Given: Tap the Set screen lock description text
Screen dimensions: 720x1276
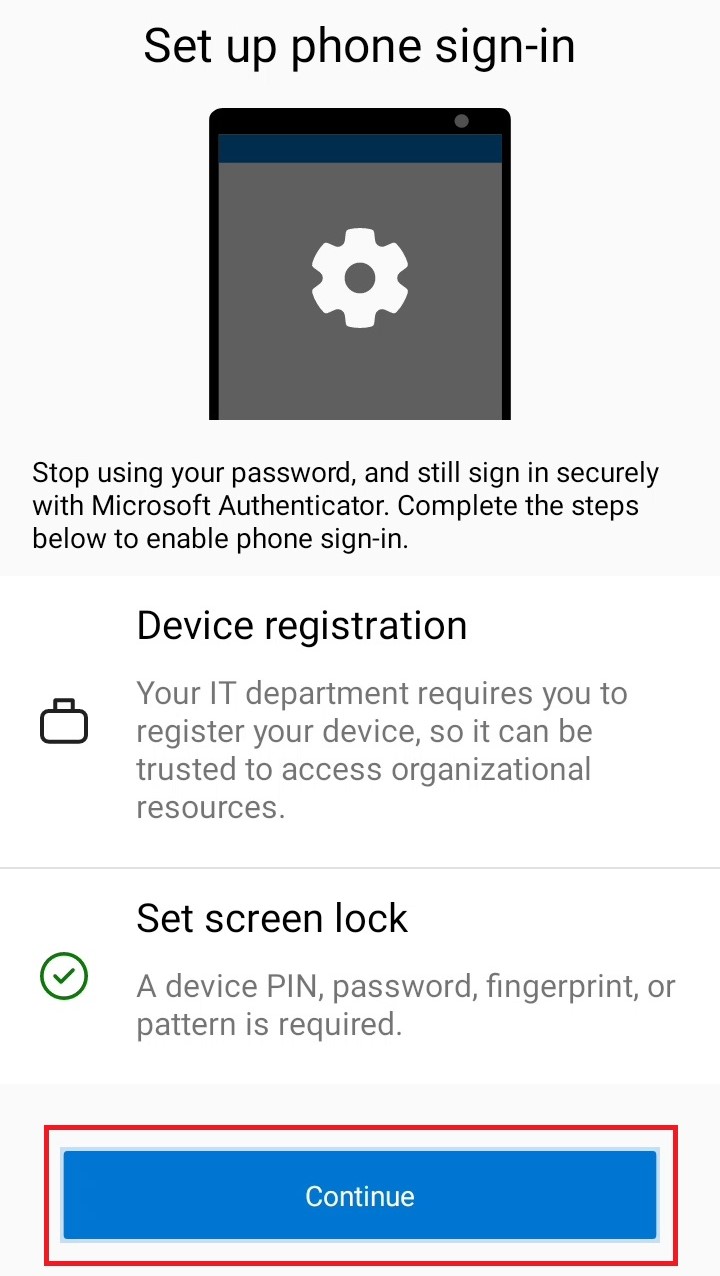Looking at the screenshot, I should (406, 1004).
